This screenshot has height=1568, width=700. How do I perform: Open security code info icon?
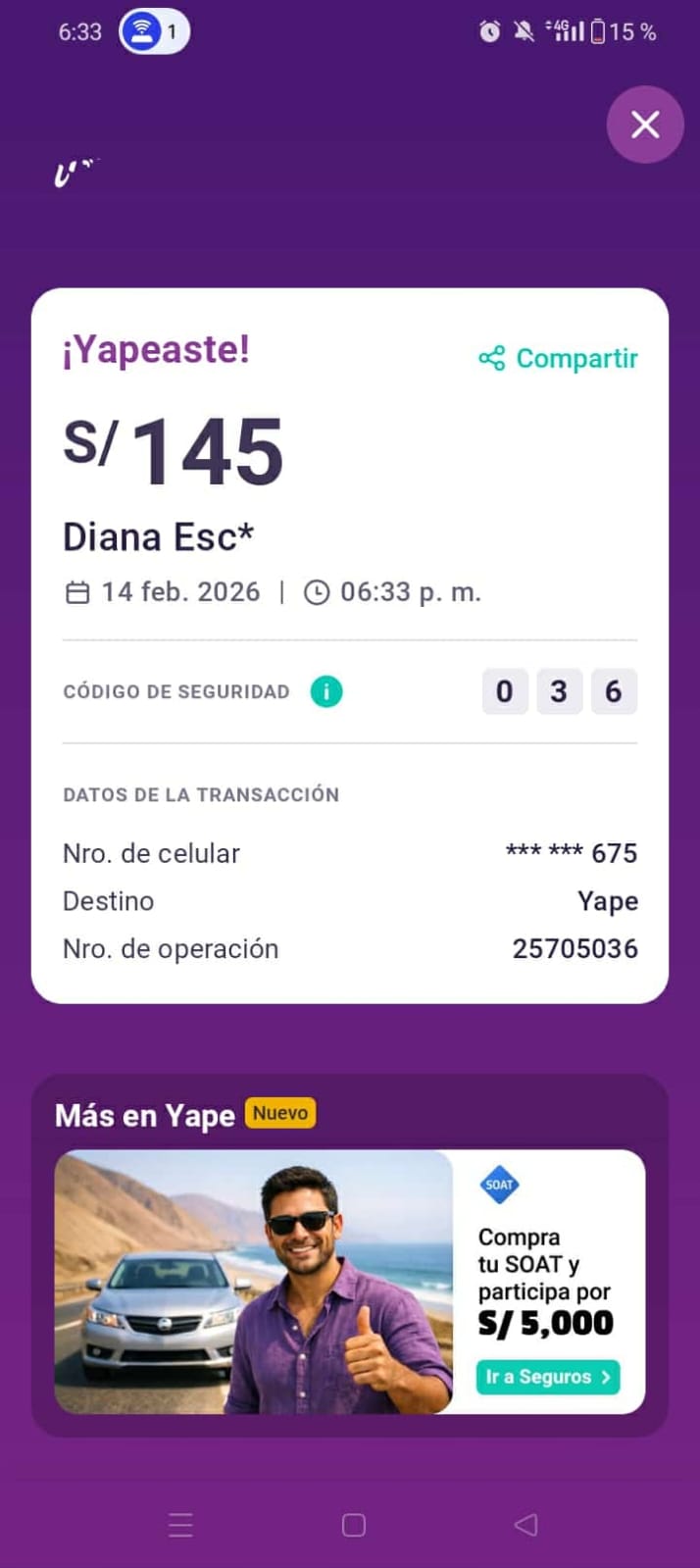coord(326,692)
